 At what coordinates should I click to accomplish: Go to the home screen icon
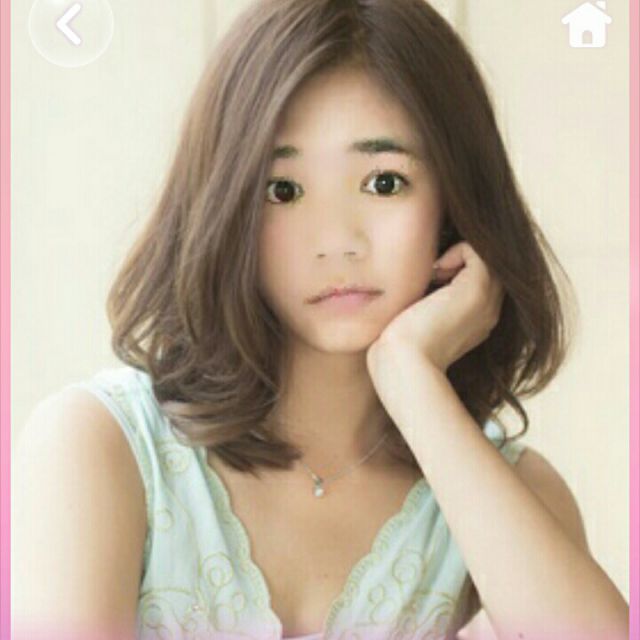pos(586,25)
